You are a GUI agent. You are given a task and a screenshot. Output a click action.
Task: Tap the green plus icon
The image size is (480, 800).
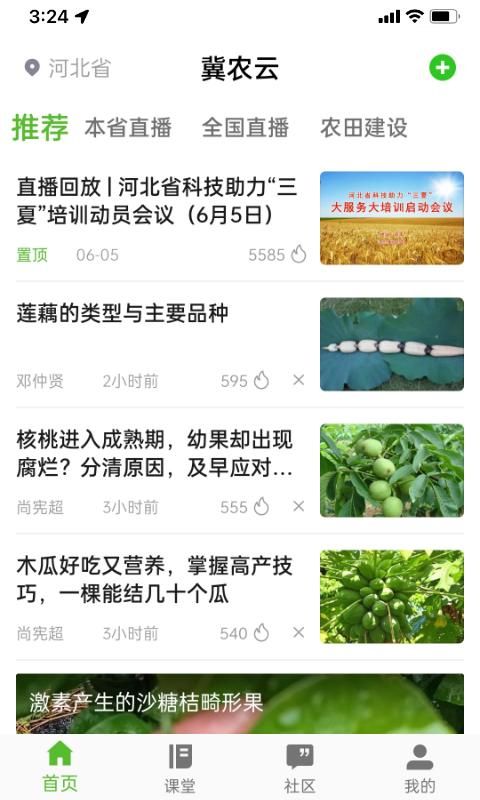[442, 68]
